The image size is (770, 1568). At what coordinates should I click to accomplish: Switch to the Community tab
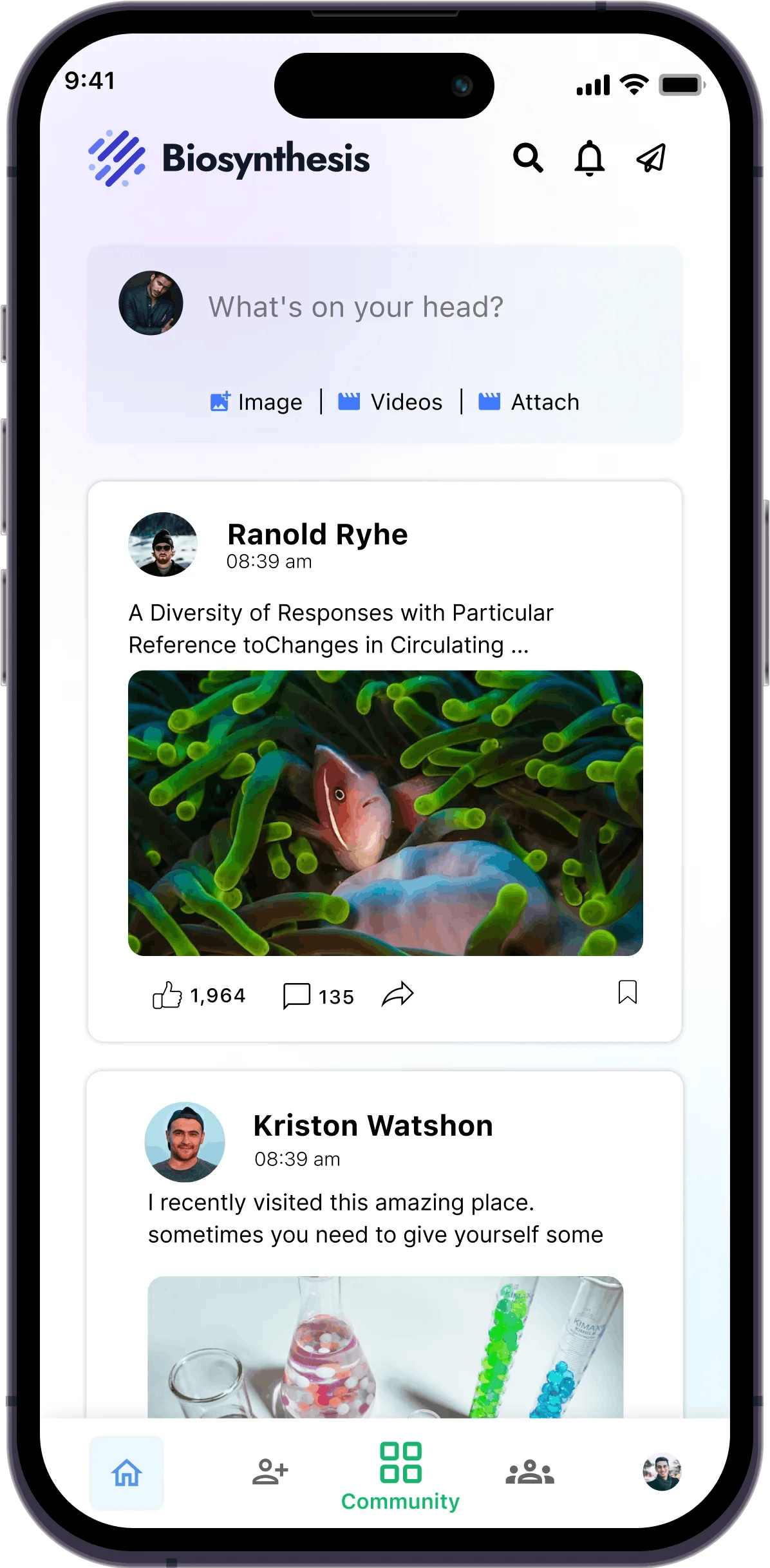click(400, 1475)
